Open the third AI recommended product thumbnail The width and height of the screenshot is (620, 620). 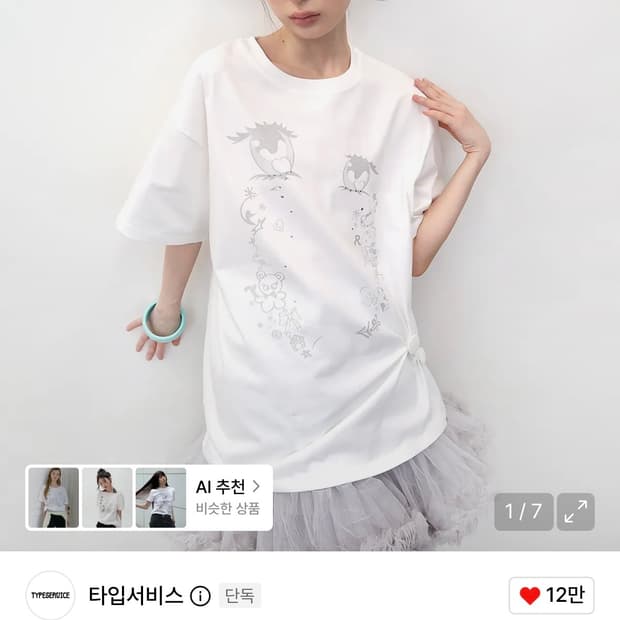161,497
